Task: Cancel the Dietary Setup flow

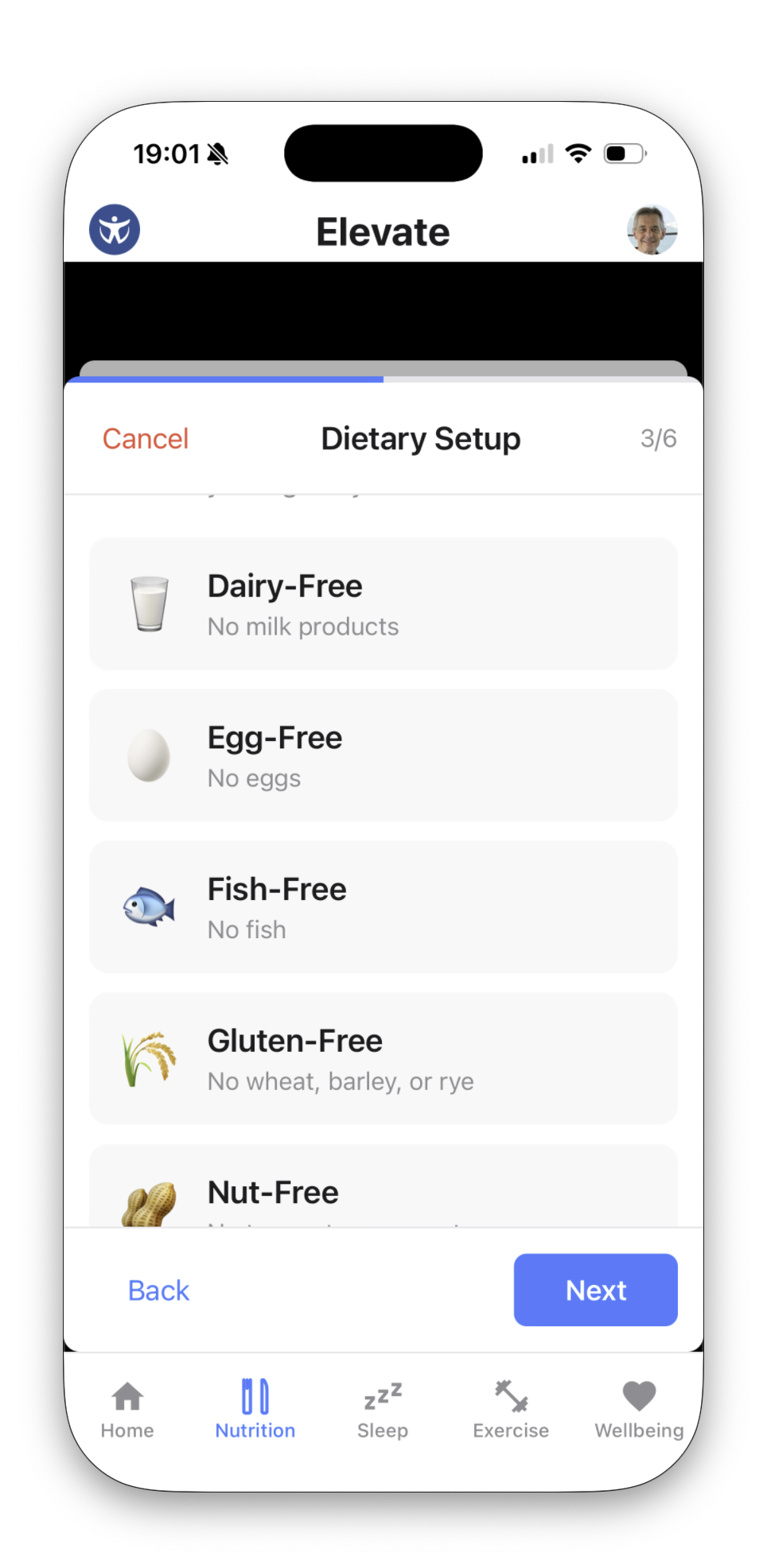Action: pyautogui.click(x=145, y=438)
